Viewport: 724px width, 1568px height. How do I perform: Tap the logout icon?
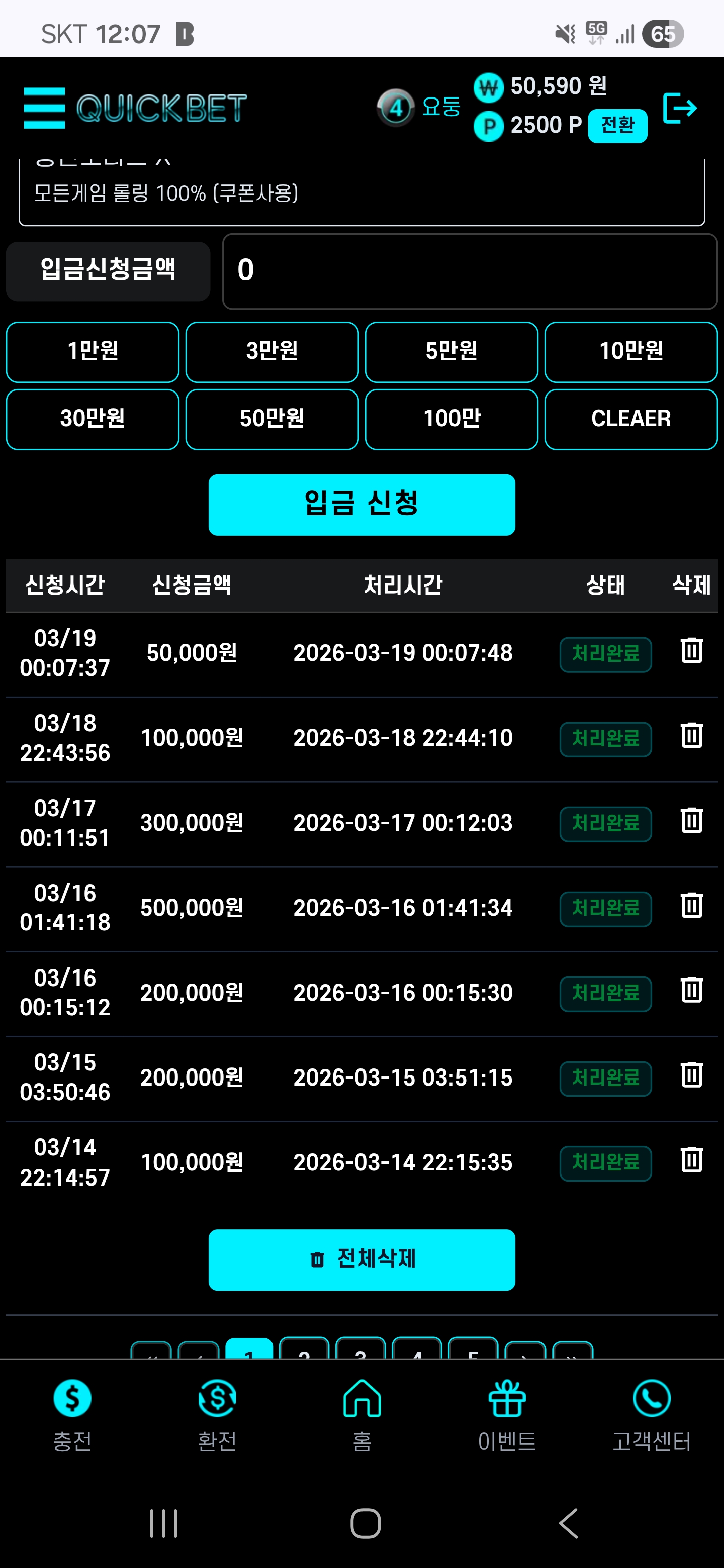680,109
